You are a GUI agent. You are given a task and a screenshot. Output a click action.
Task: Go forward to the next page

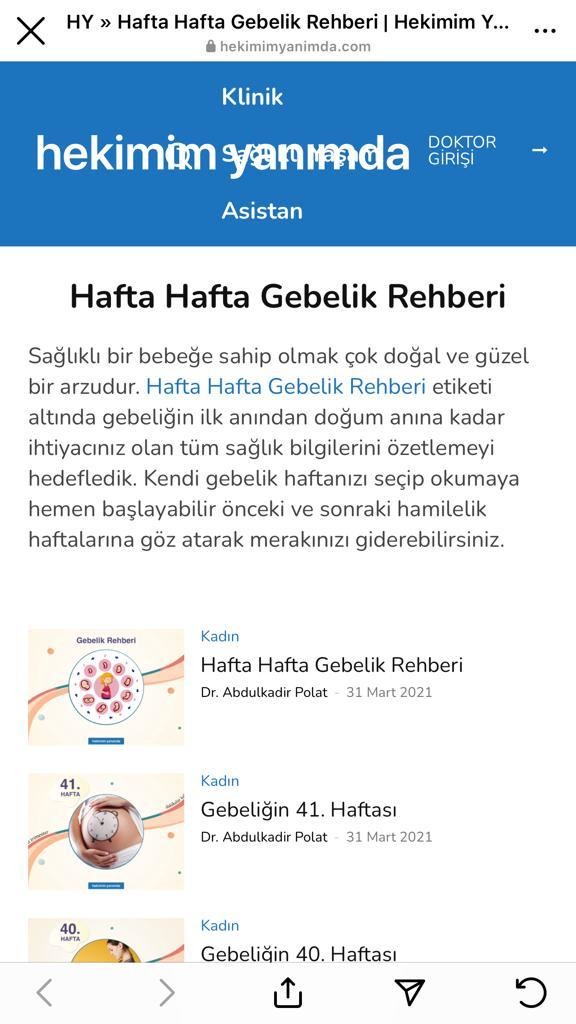point(167,993)
